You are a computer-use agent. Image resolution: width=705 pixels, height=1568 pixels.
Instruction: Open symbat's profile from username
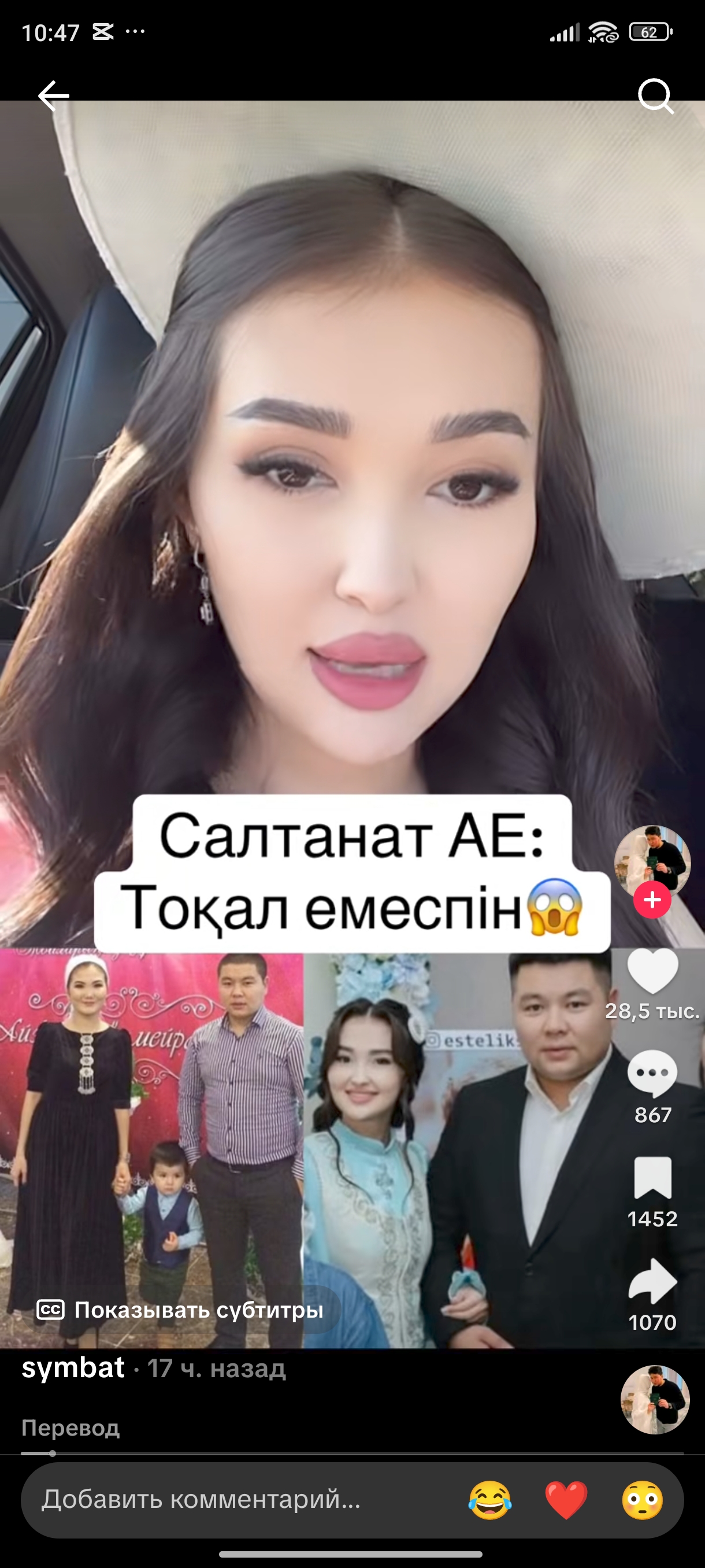73,1368
